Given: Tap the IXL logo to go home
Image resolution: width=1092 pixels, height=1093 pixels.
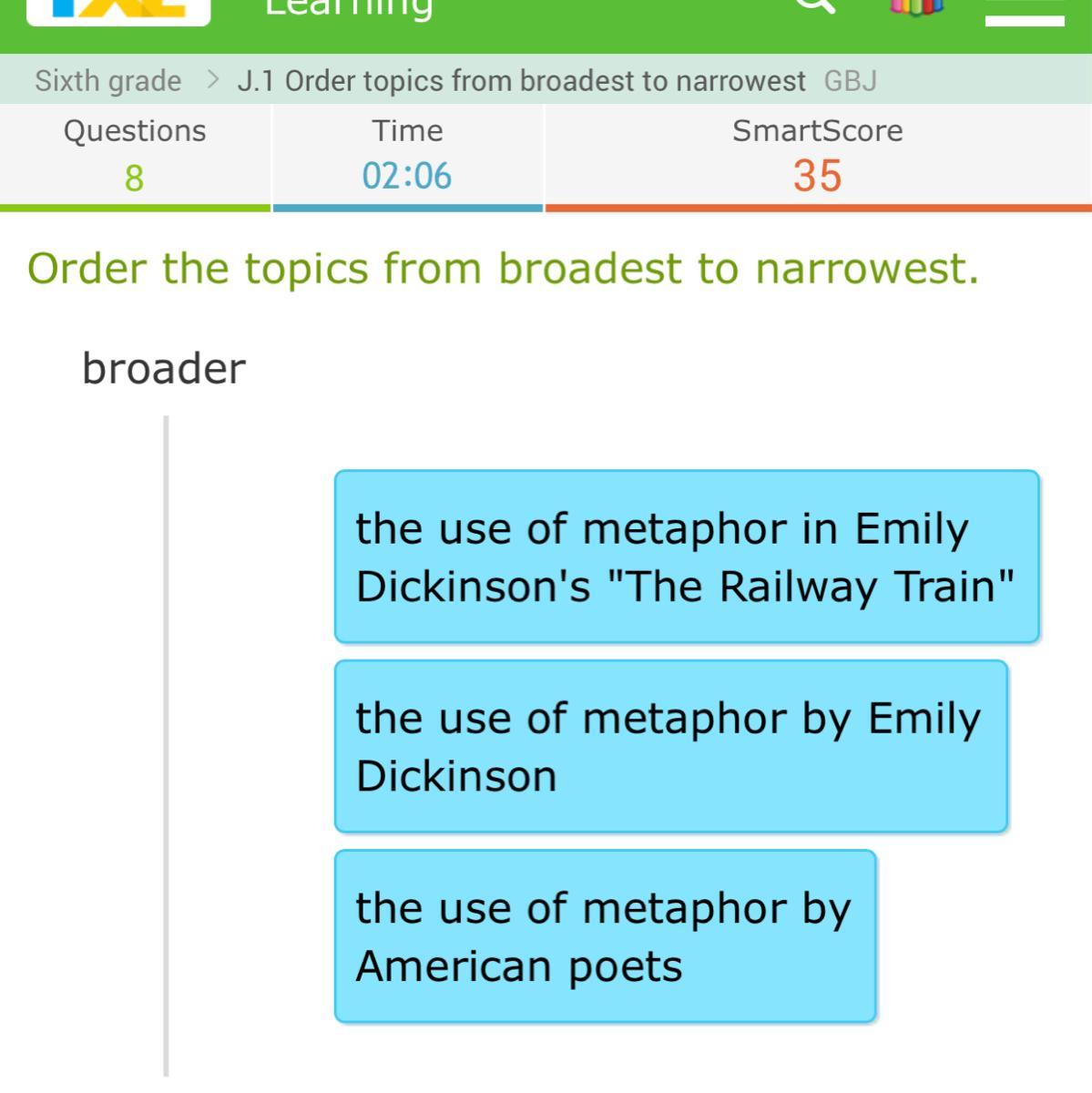Looking at the screenshot, I should click(x=118, y=9).
